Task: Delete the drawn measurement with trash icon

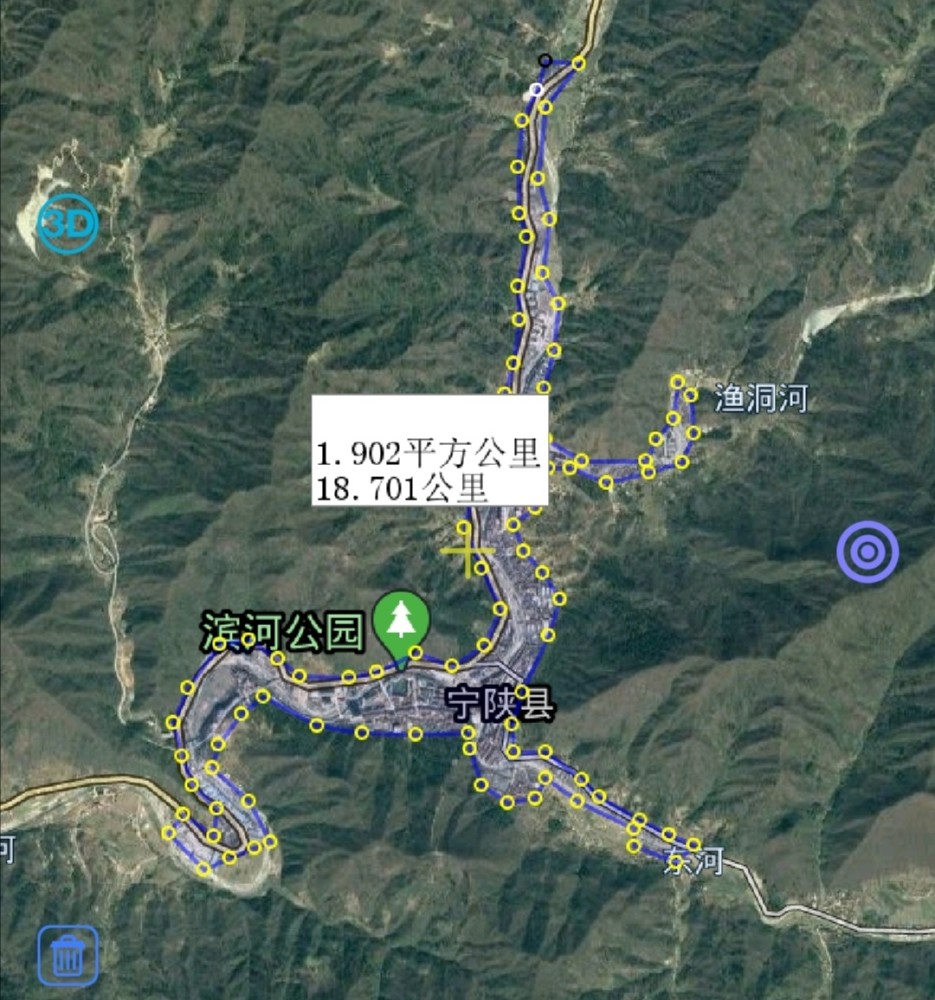Action: pos(68,954)
